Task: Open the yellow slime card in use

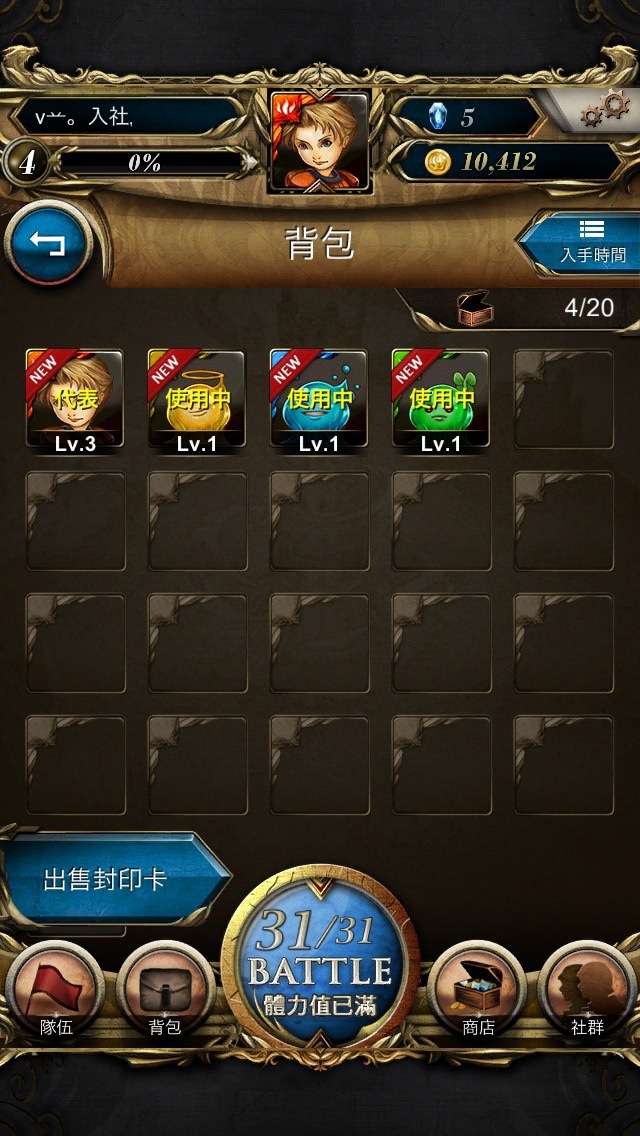Action: 196,400
